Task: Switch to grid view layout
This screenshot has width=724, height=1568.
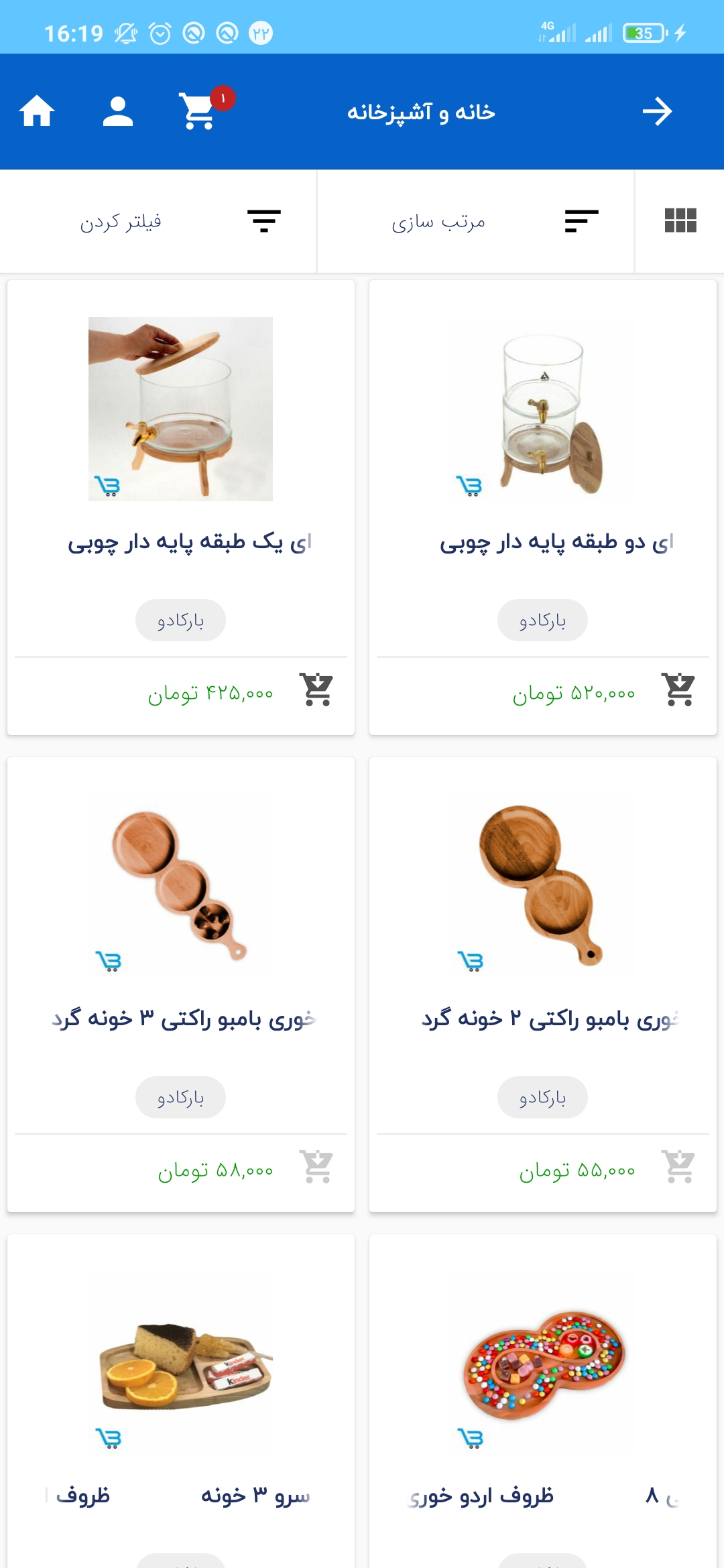Action: pyautogui.click(x=681, y=221)
